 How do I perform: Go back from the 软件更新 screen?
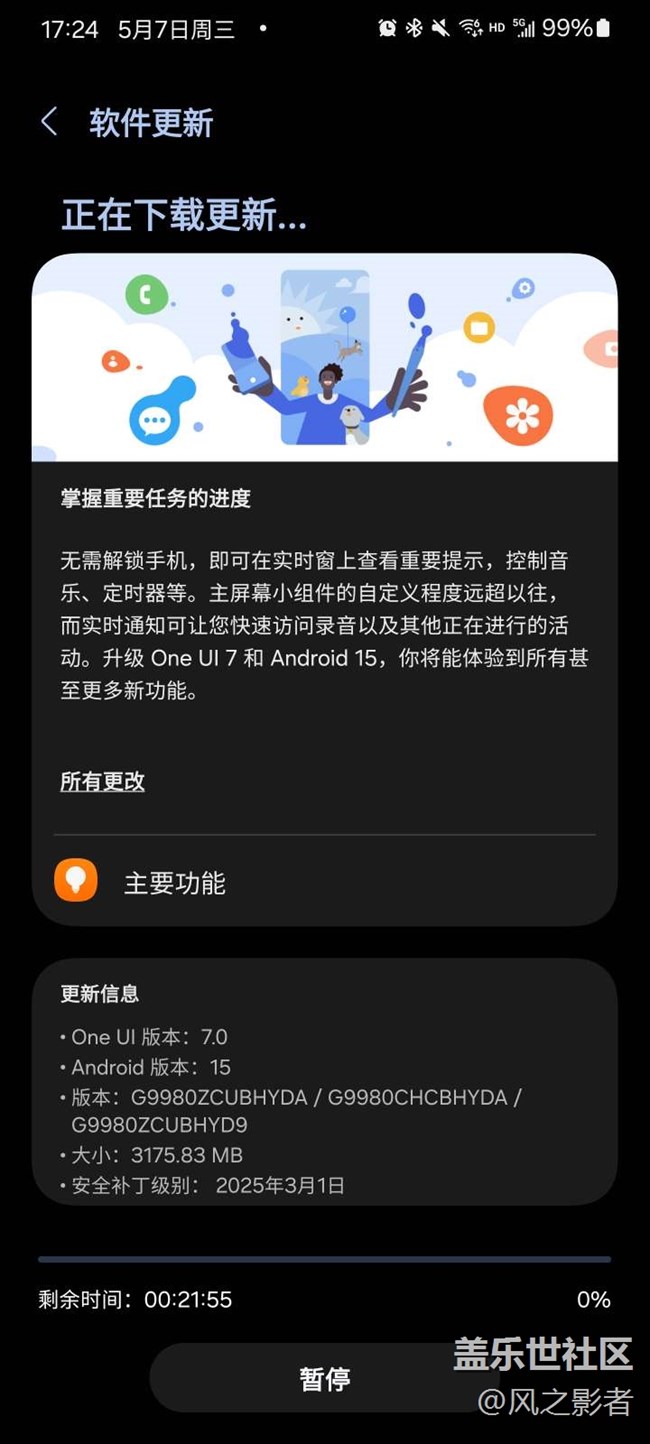click(49, 122)
